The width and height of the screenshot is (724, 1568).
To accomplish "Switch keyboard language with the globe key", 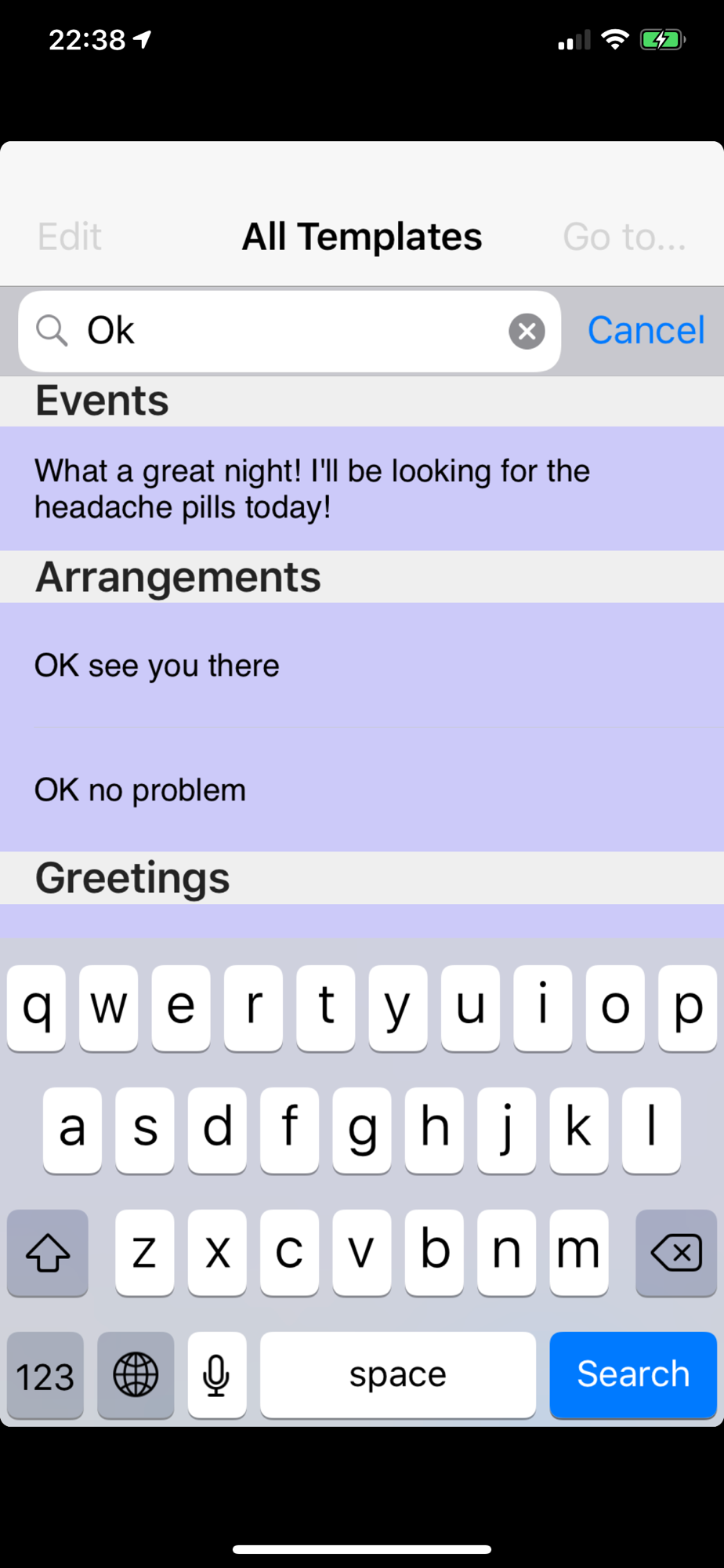I will [136, 1374].
